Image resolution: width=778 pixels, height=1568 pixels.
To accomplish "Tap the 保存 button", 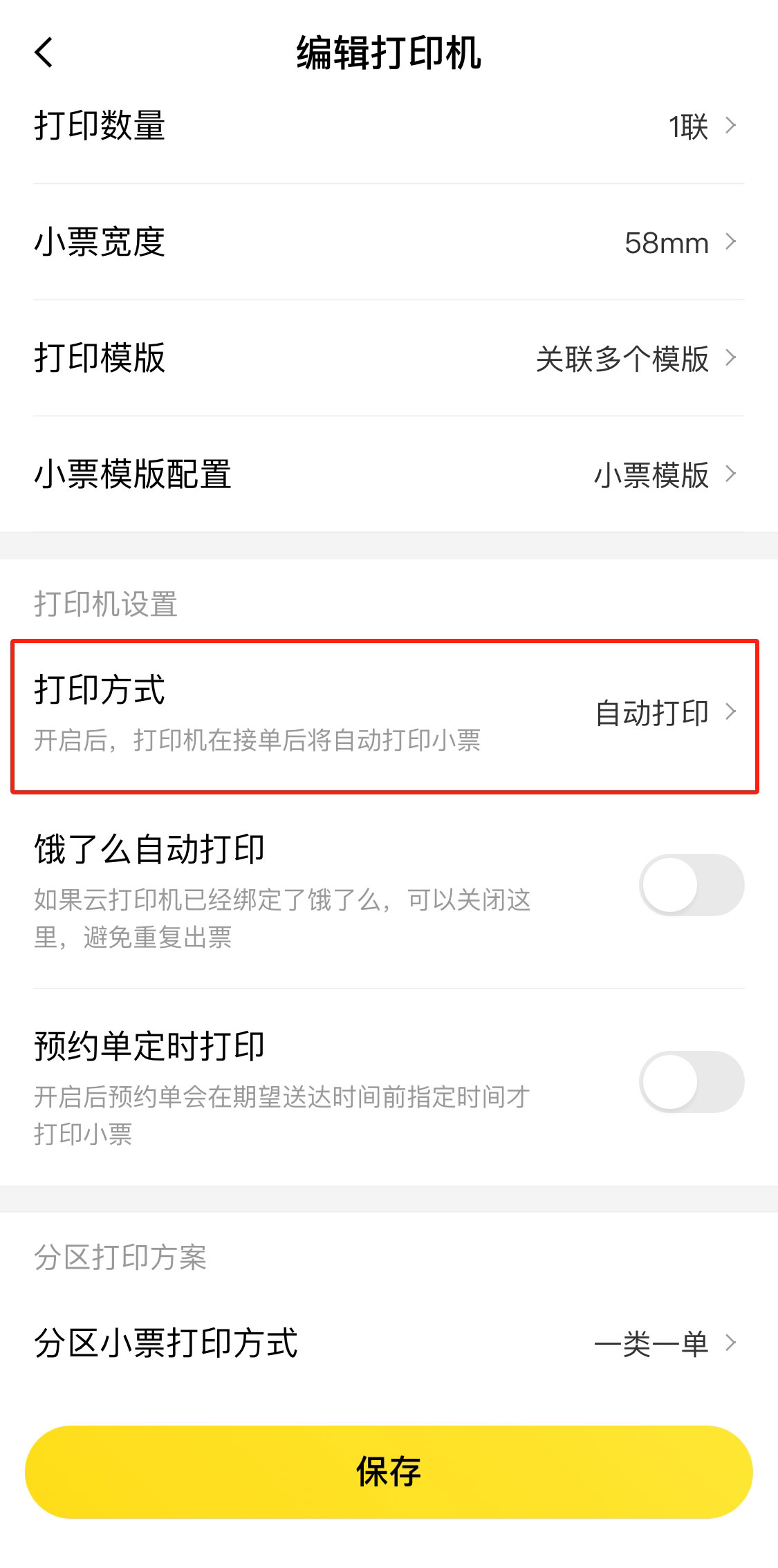I will (389, 1471).
